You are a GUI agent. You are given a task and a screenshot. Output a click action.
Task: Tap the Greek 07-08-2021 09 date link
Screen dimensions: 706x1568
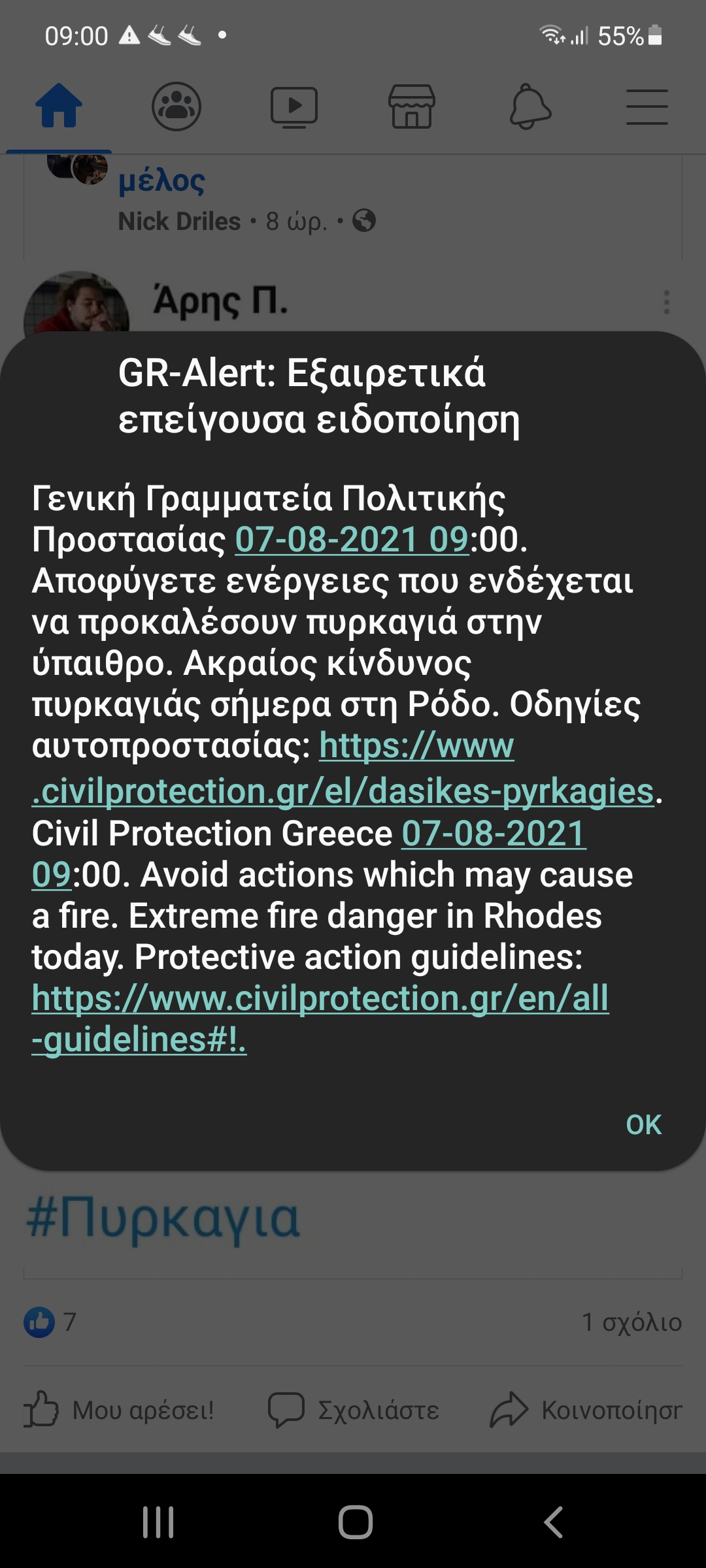[352, 540]
